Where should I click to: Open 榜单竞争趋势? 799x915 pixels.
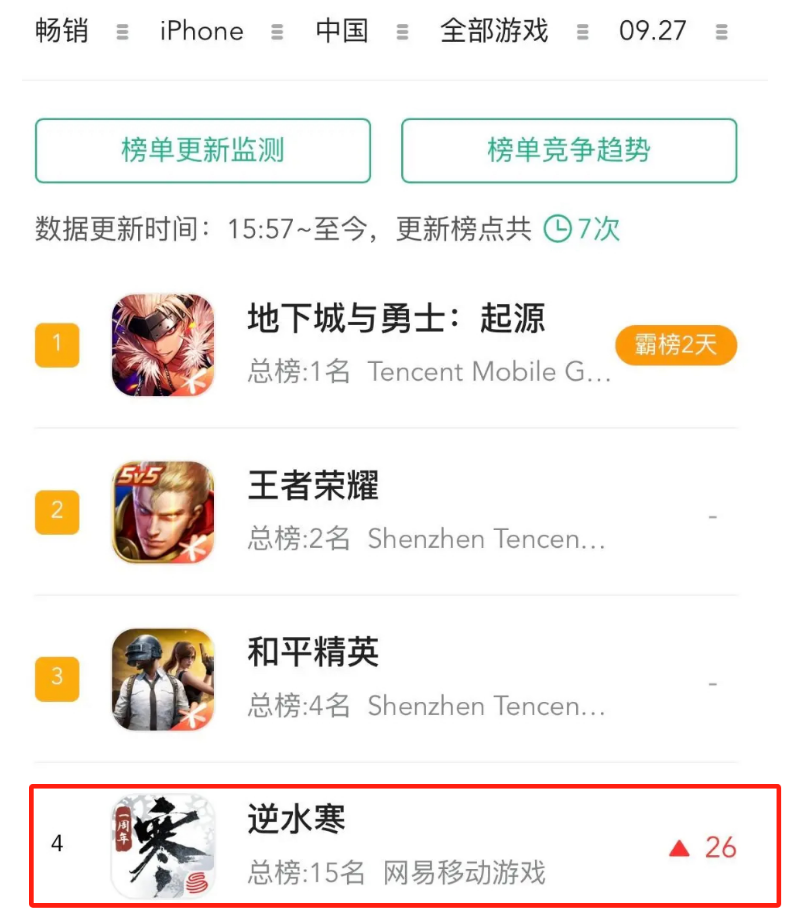coord(569,151)
